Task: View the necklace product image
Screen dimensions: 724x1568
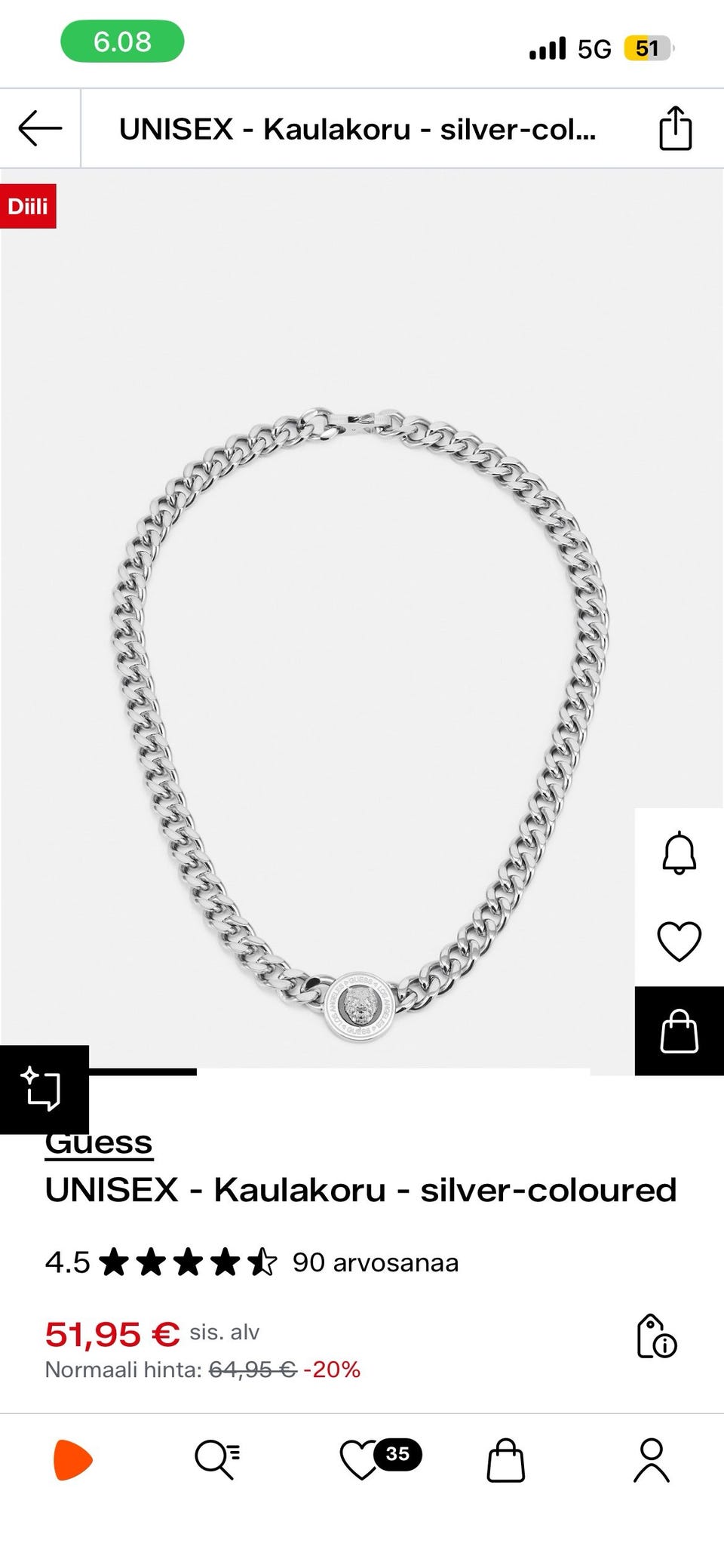Action: (x=360, y=679)
